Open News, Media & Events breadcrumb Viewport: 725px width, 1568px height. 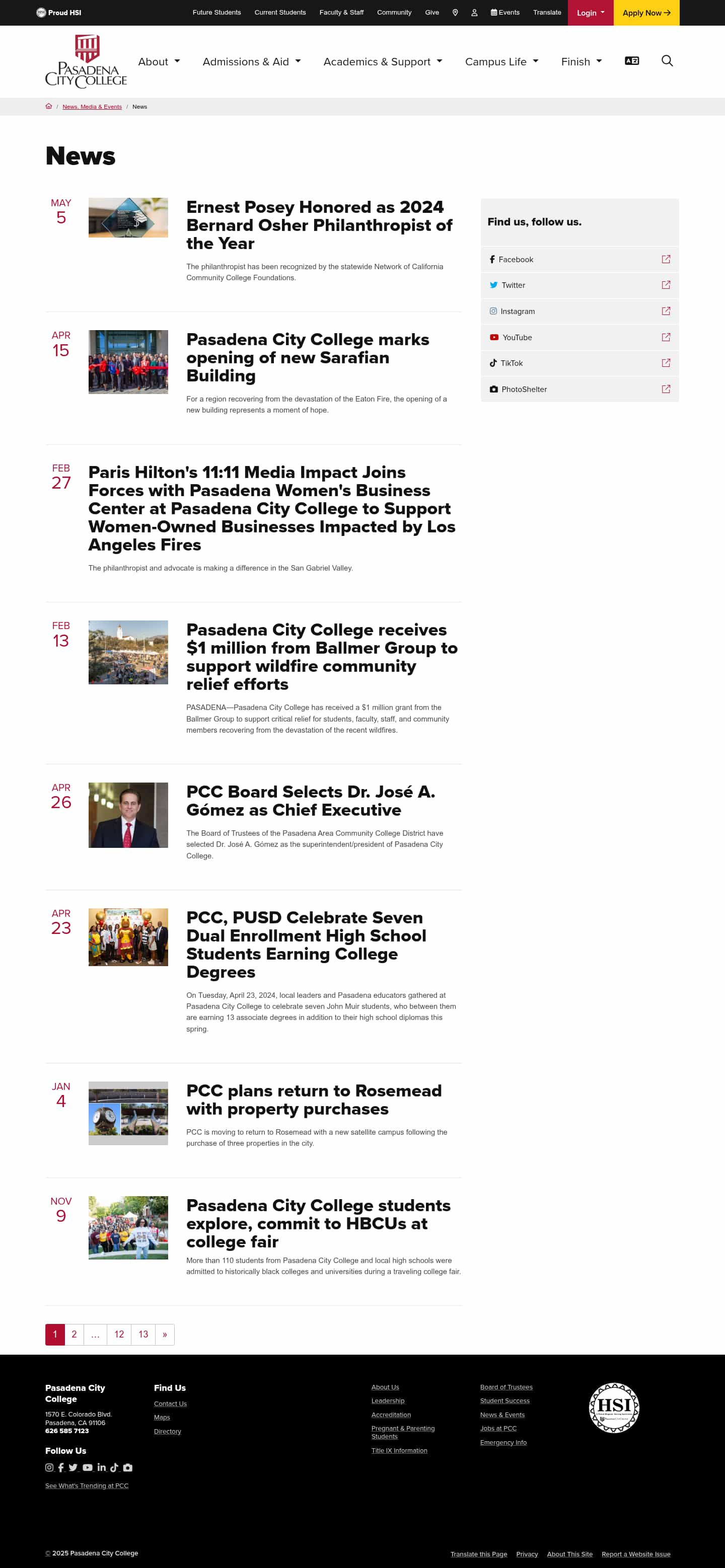92,107
